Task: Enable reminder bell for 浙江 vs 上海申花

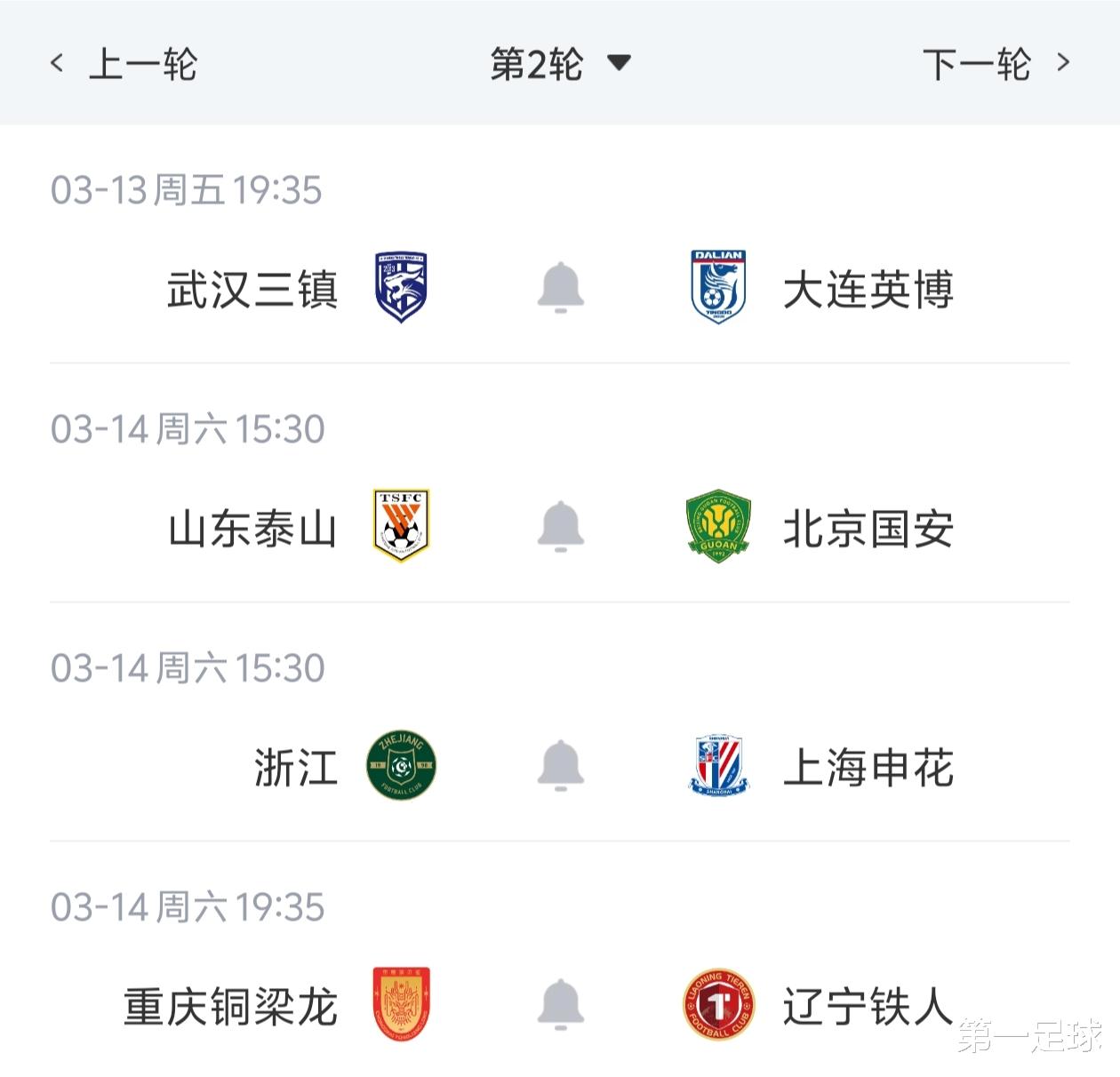Action: (561, 766)
